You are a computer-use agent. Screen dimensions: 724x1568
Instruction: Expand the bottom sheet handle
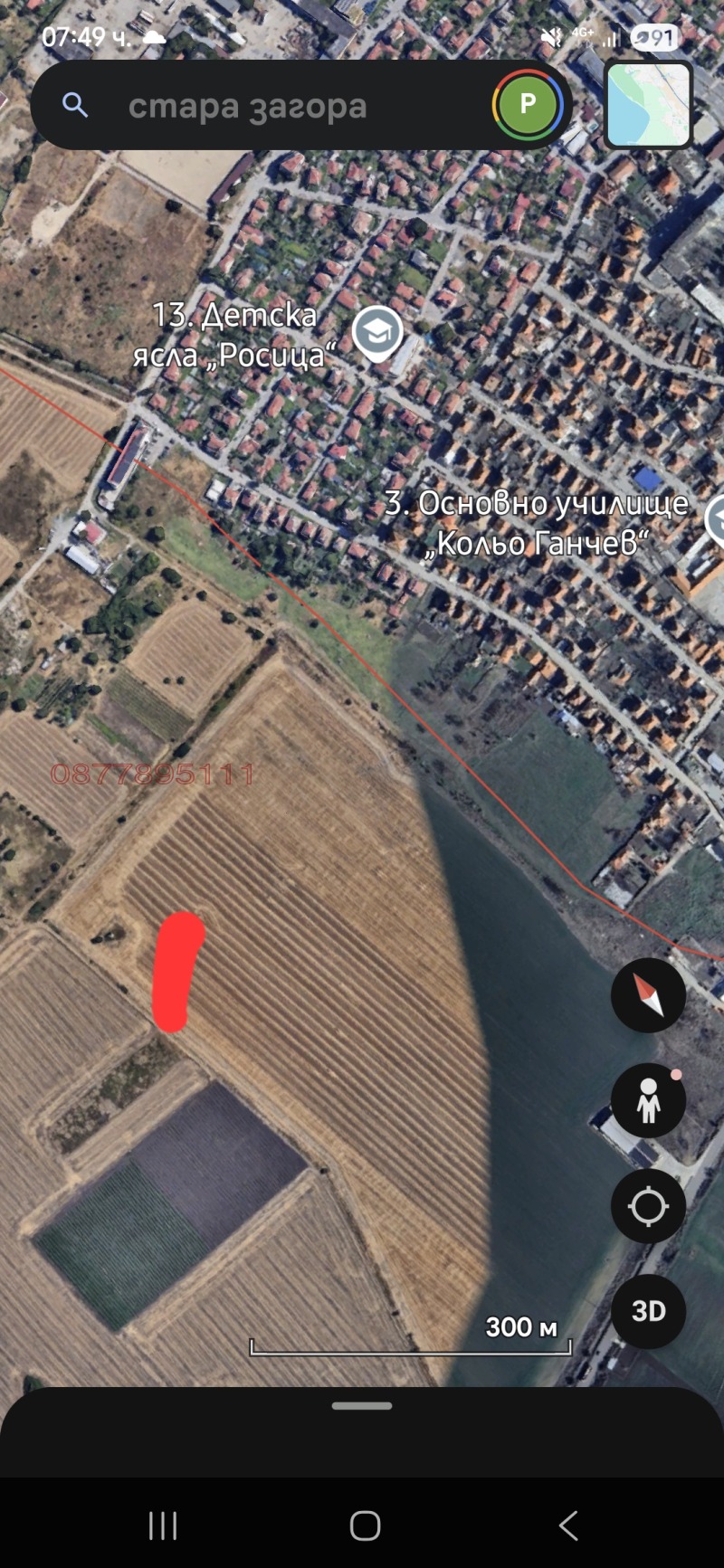[x=362, y=1406]
